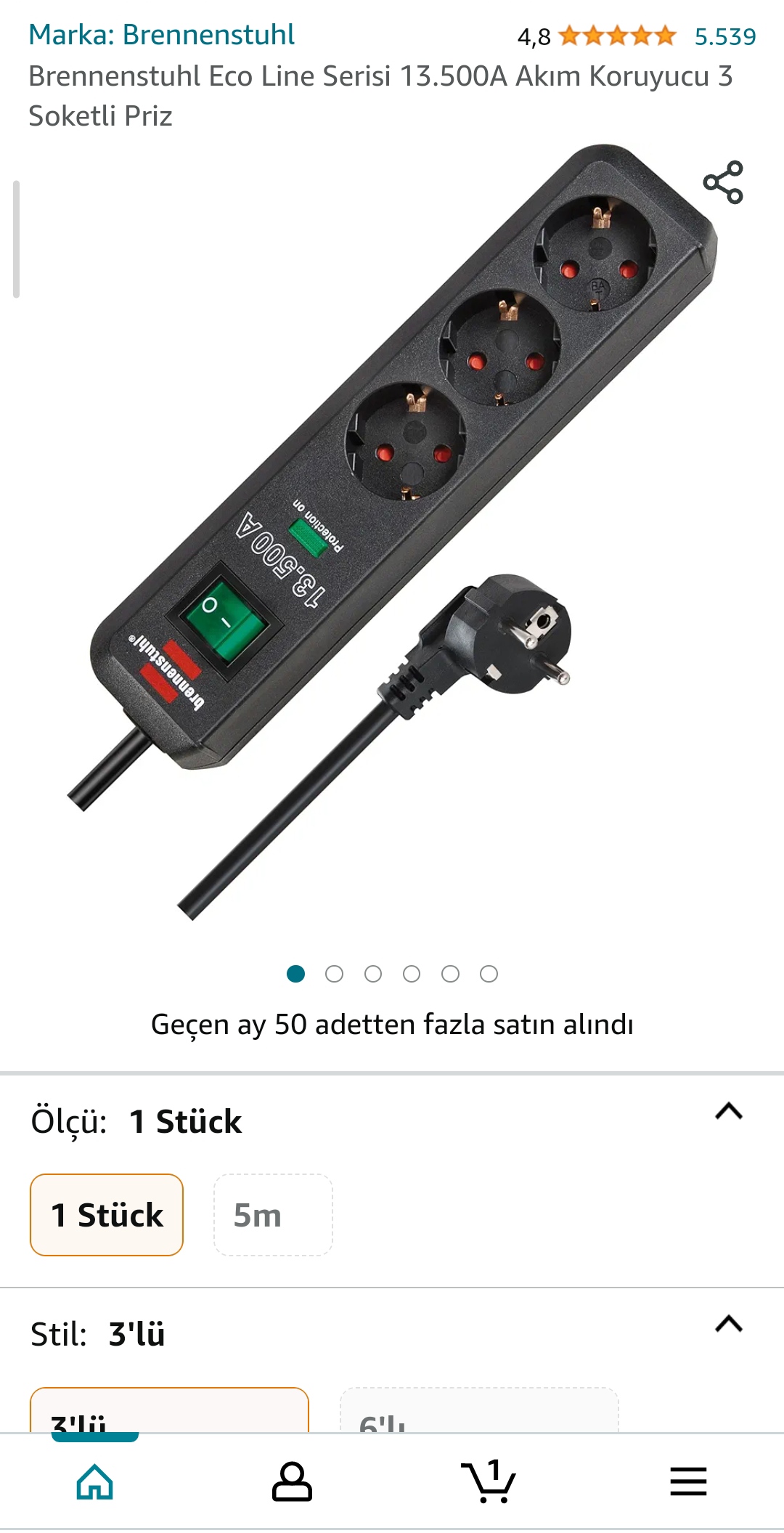This screenshot has width=784, height=1533.
Task: Open the power strip product image
Action: tap(392, 530)
